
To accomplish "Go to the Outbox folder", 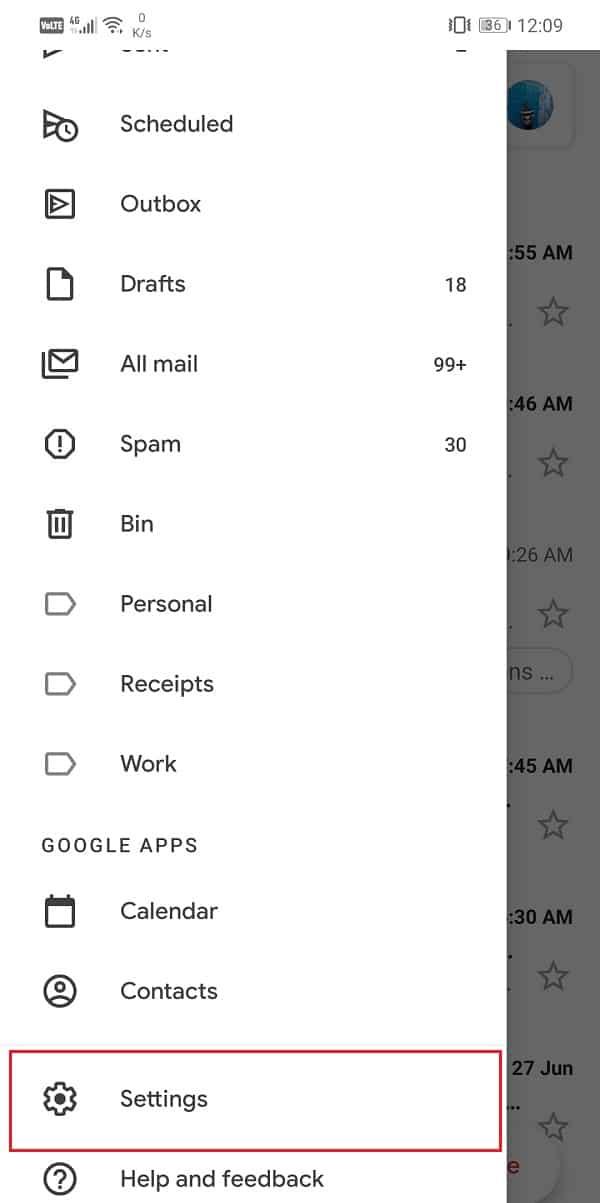I will point(160,204).
